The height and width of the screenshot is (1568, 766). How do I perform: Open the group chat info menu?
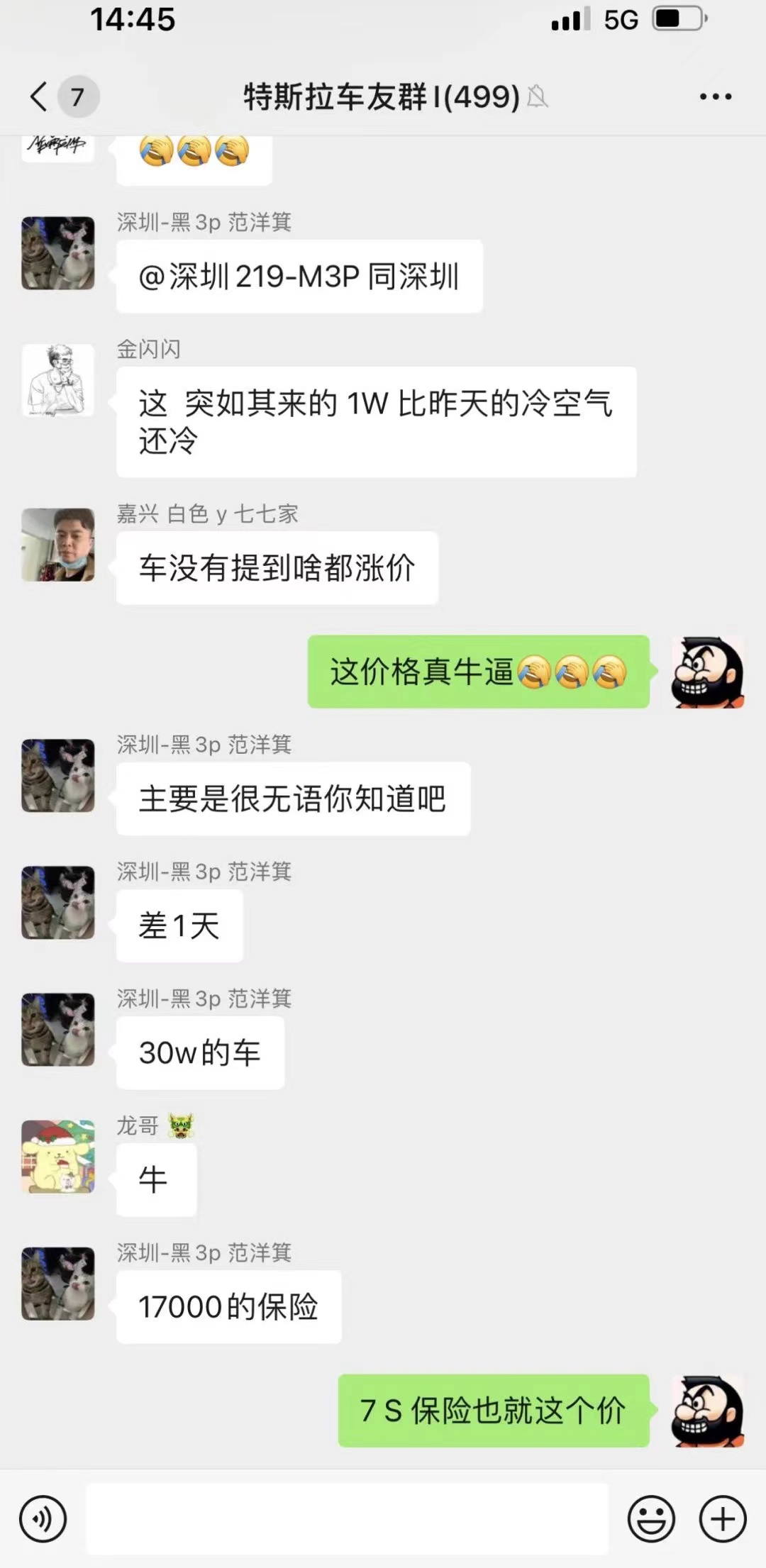click(x=715, y=96)
